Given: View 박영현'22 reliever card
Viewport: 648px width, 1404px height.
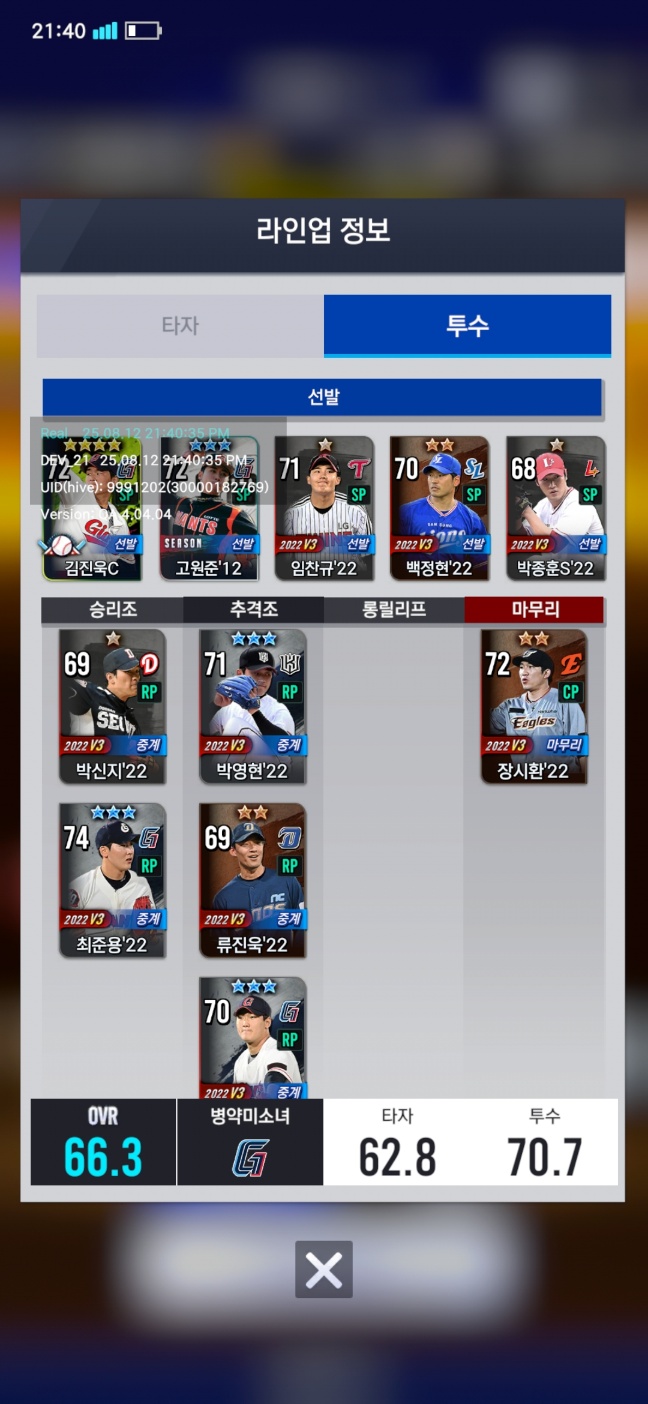Looking at the screenshot, I should (x=252, y=706).
